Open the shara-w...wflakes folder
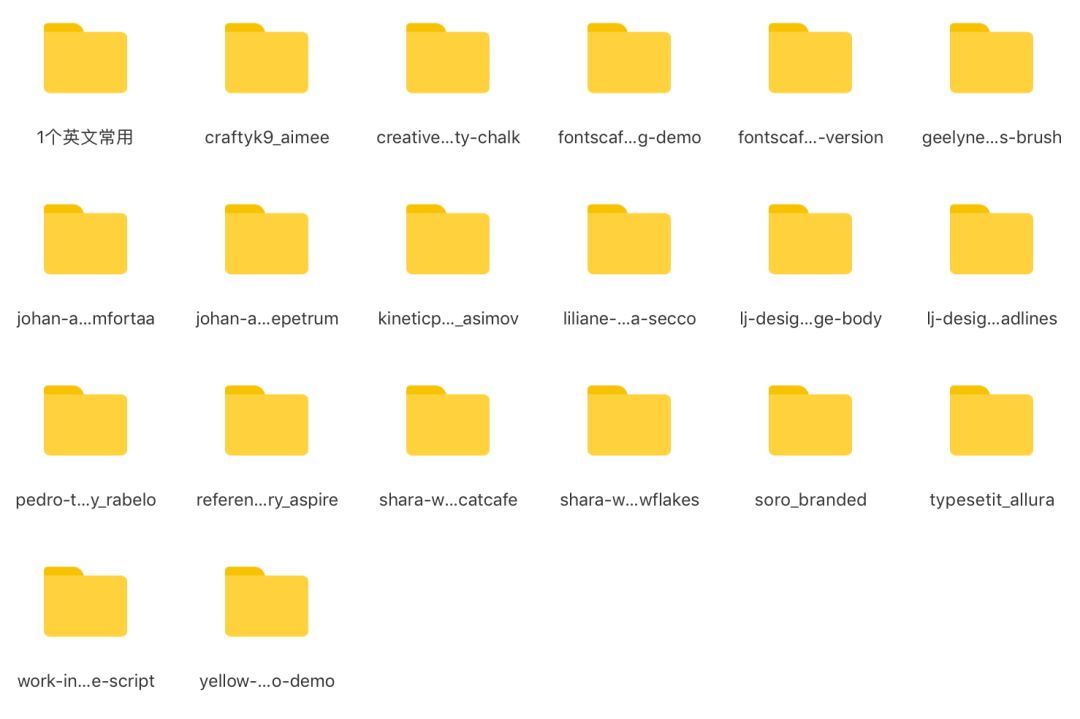Screen dimensions: 1080x719 point(629,422)
